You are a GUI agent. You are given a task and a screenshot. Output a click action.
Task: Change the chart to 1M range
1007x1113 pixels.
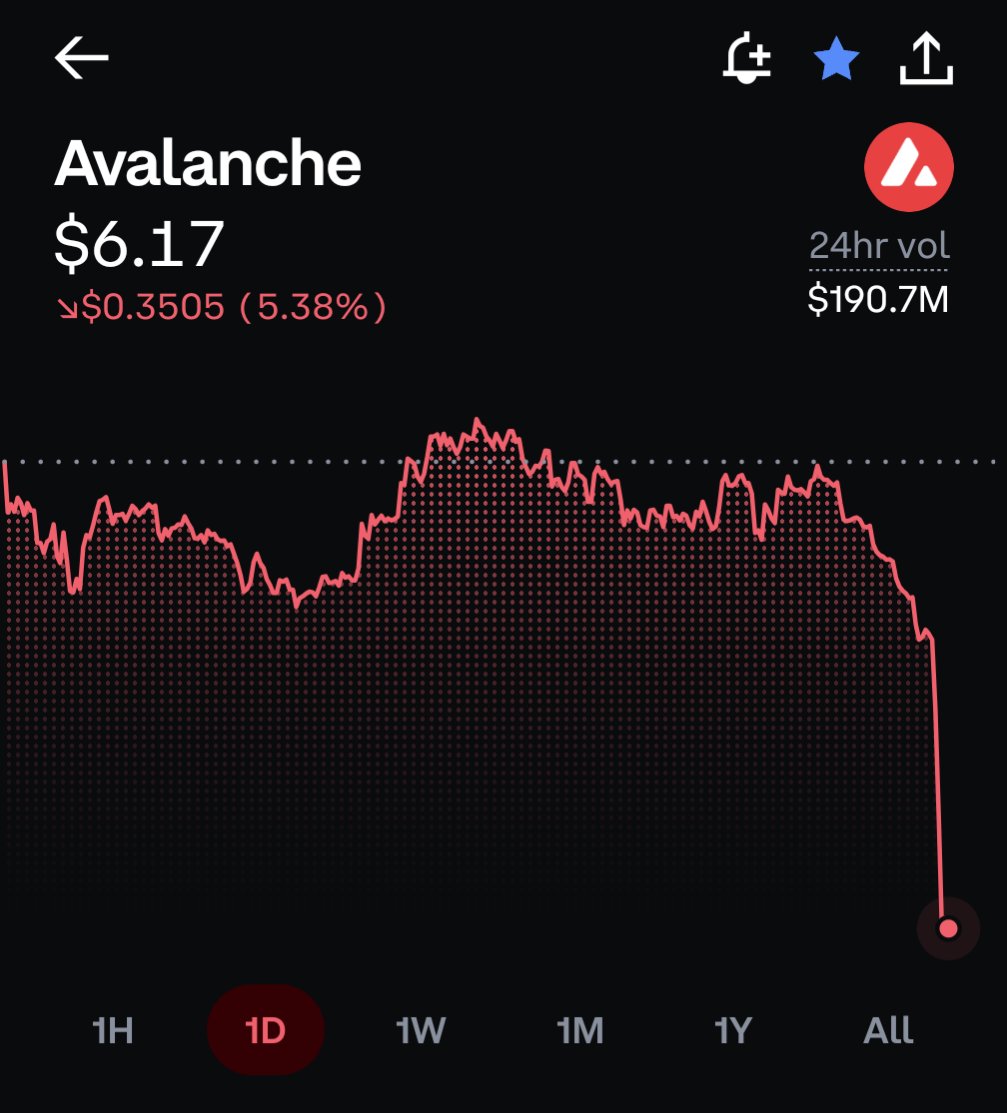[x=580, y=1030]
